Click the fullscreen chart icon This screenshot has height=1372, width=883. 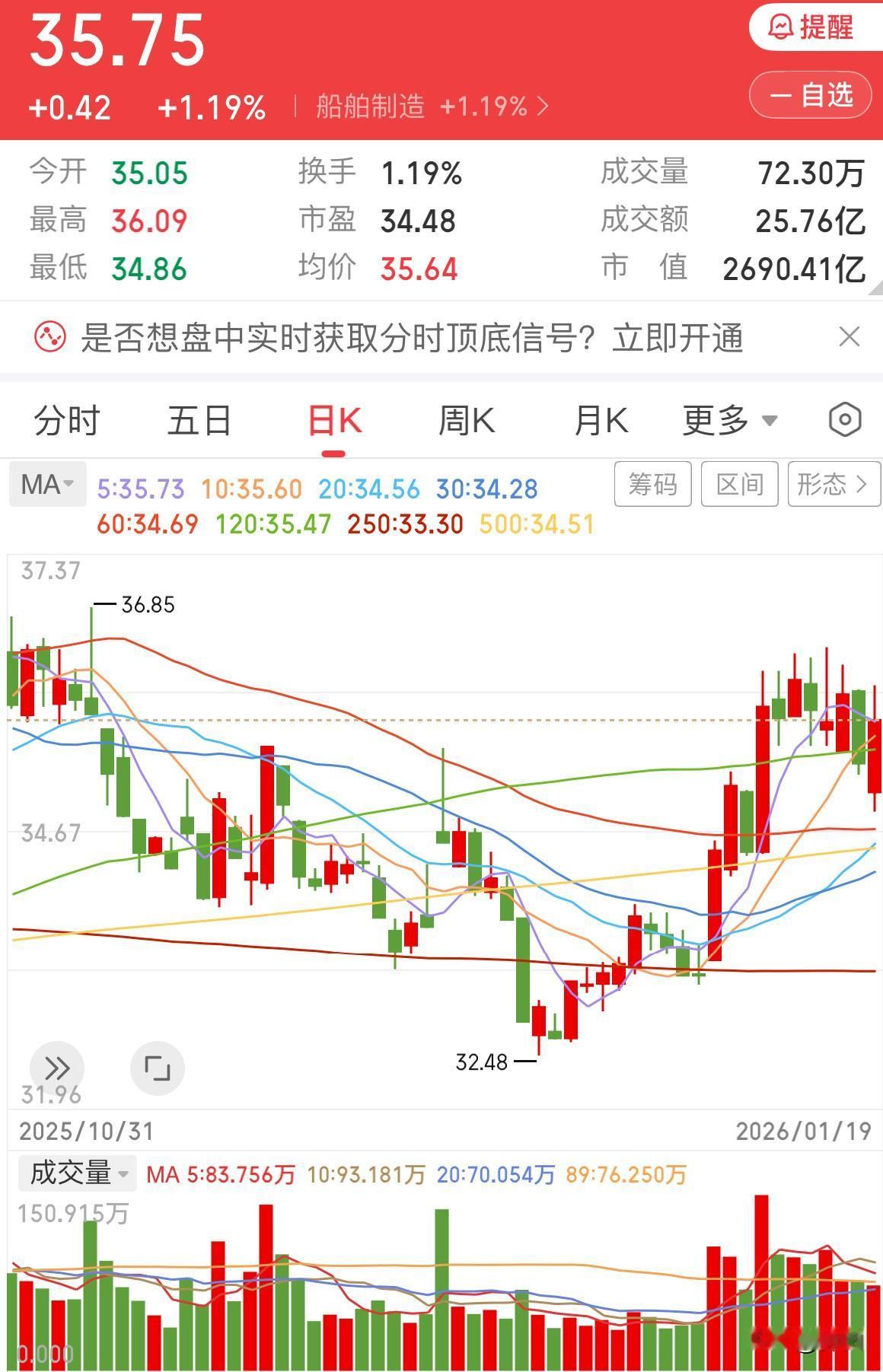pyautogui.click(x=158, y=1068)
